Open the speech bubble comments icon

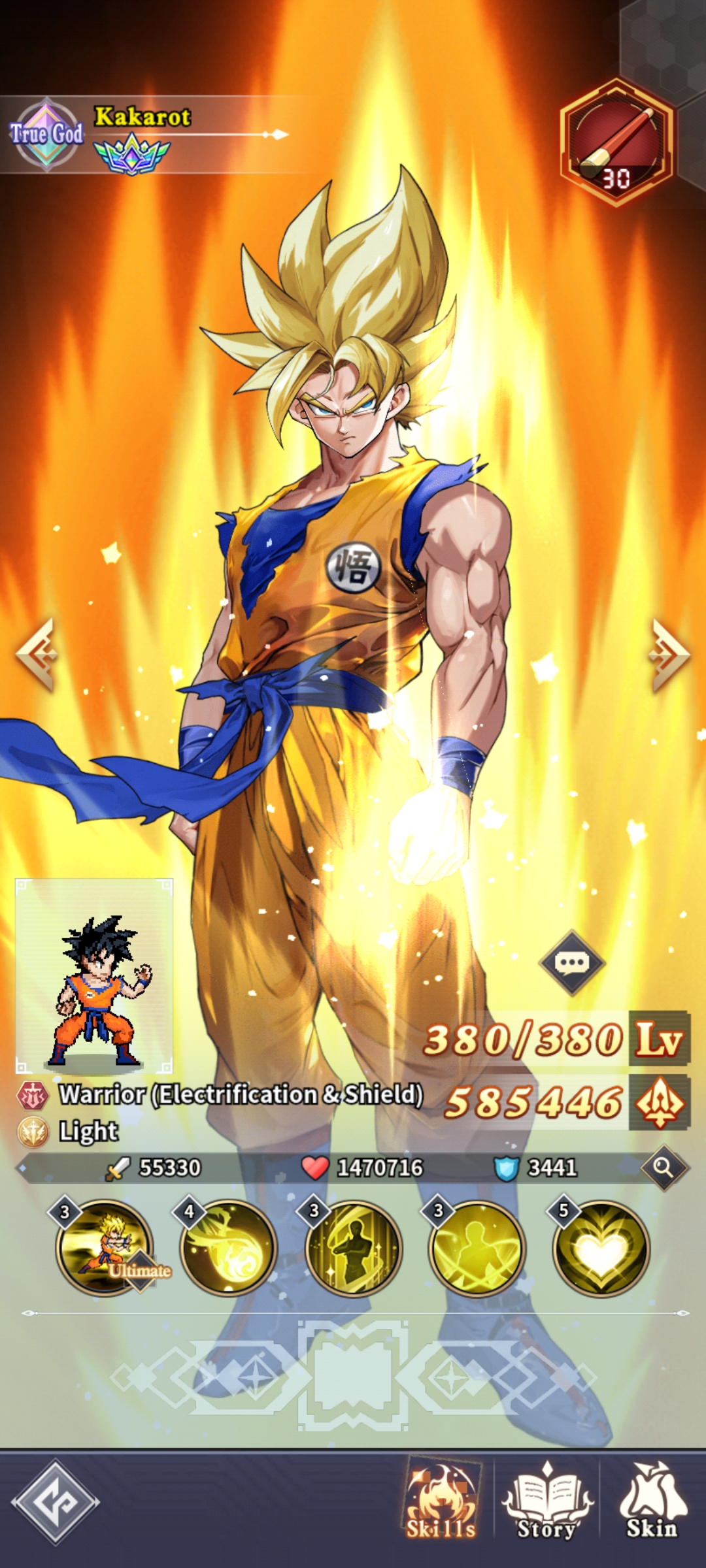pos(572,962)
